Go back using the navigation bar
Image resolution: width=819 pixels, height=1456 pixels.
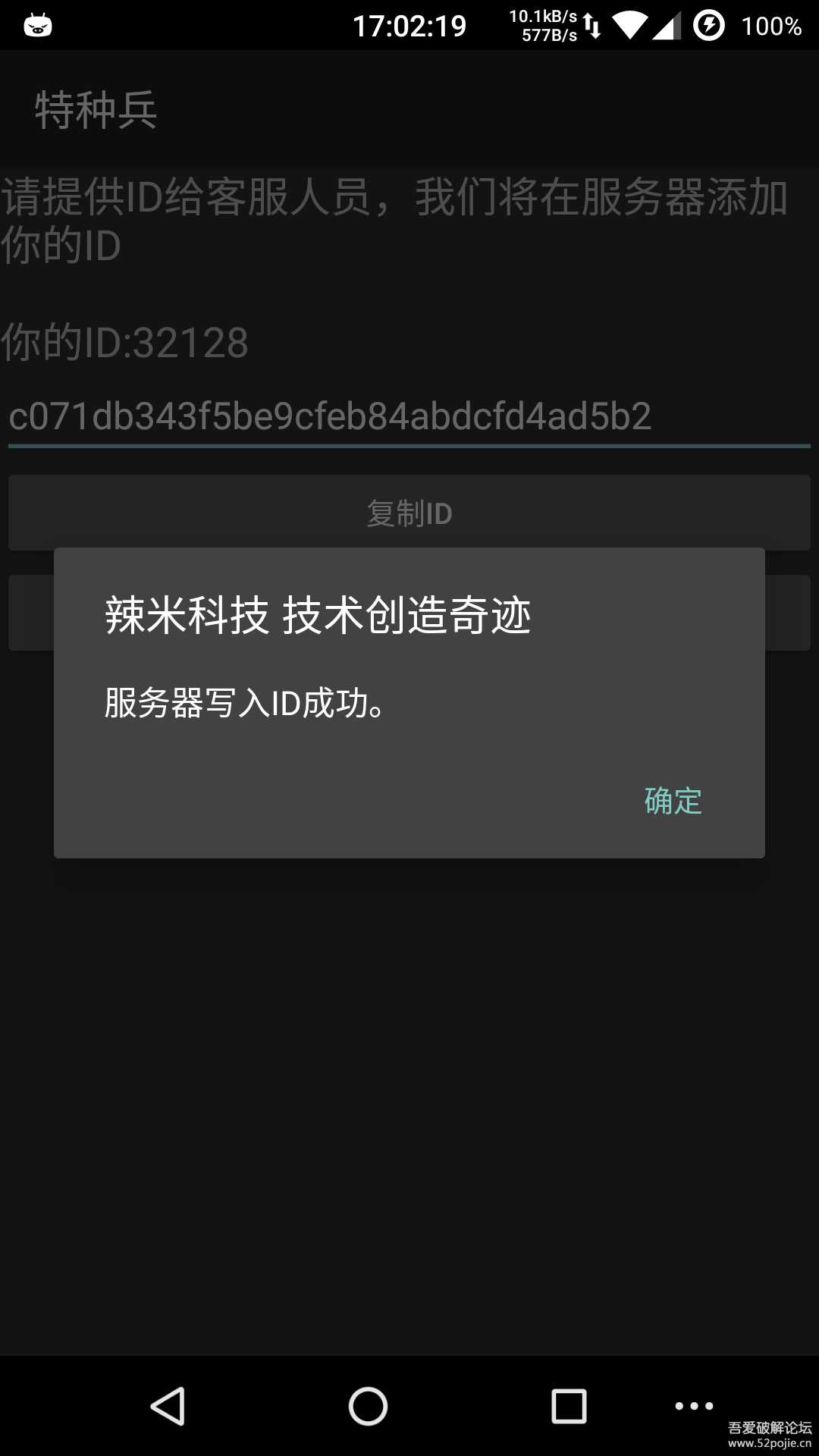click(x=168, y=1406)
